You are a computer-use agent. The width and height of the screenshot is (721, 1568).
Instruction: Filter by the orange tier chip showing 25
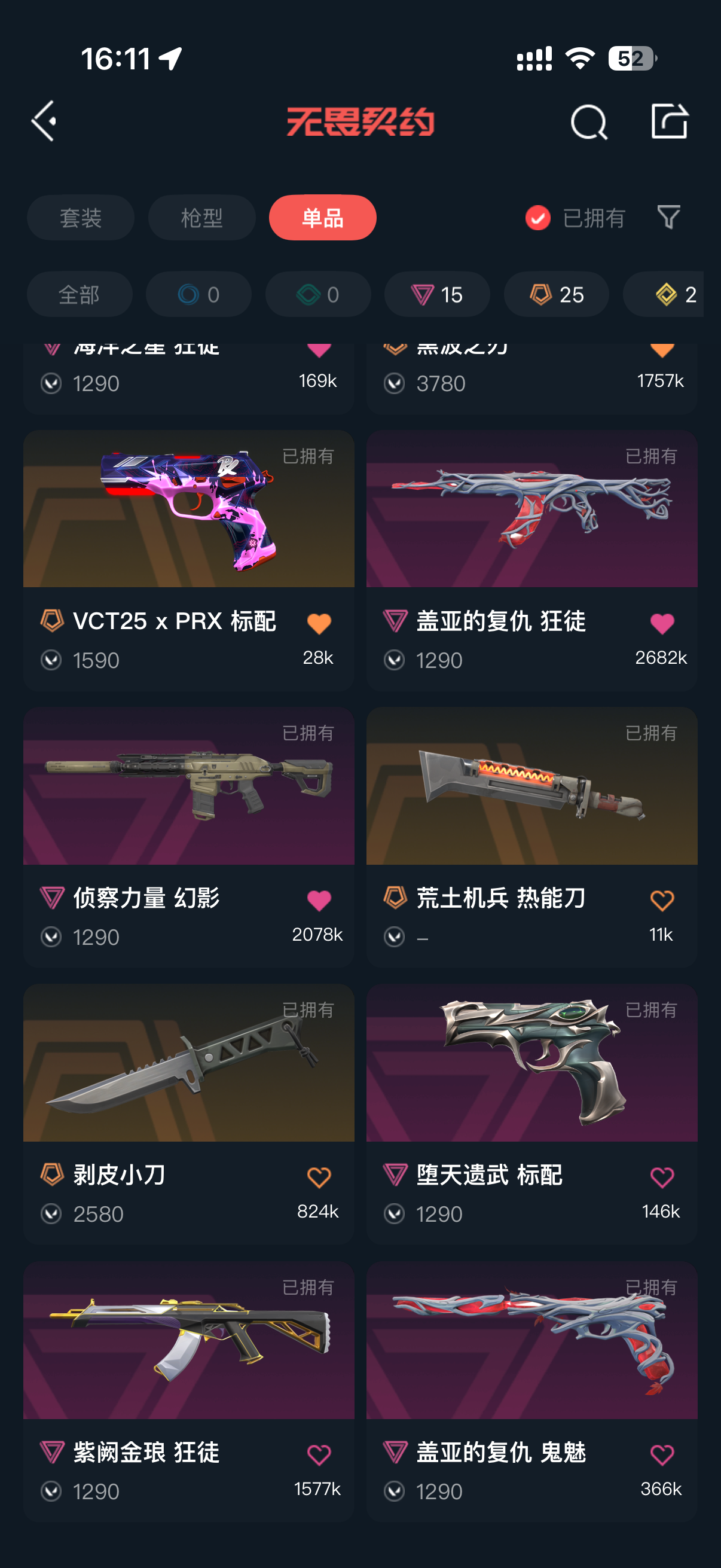pos(556,295)
